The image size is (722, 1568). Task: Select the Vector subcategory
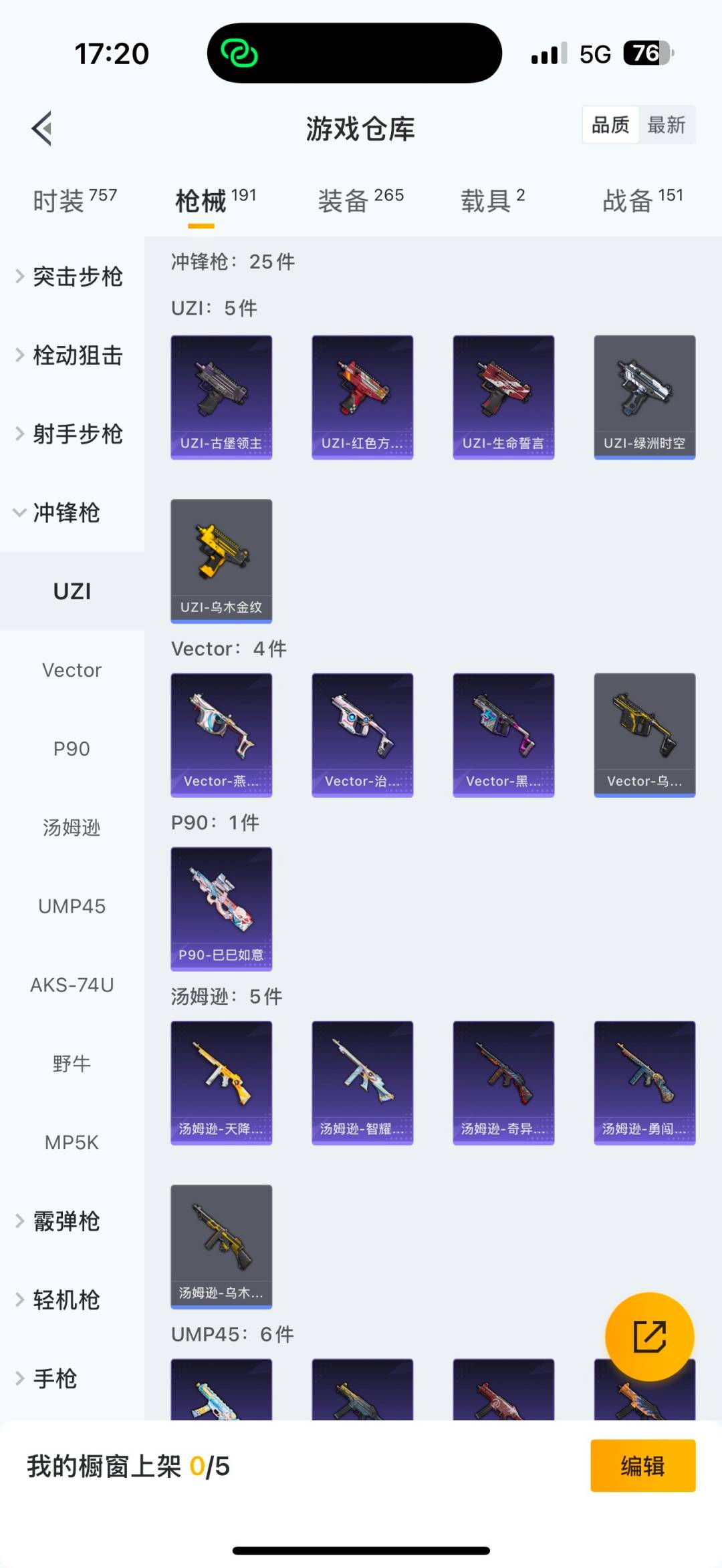[72, 669]
